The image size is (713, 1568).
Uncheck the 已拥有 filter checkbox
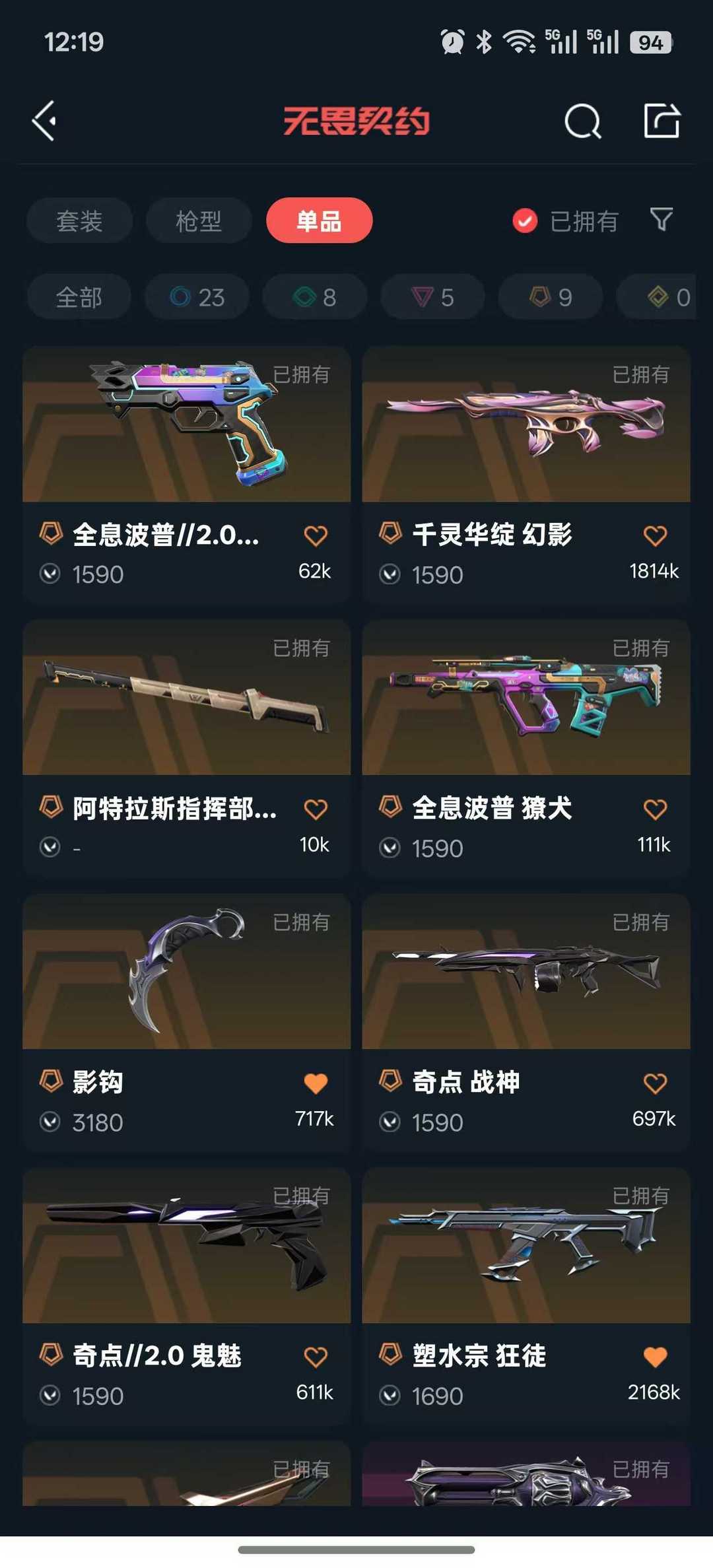526,221
